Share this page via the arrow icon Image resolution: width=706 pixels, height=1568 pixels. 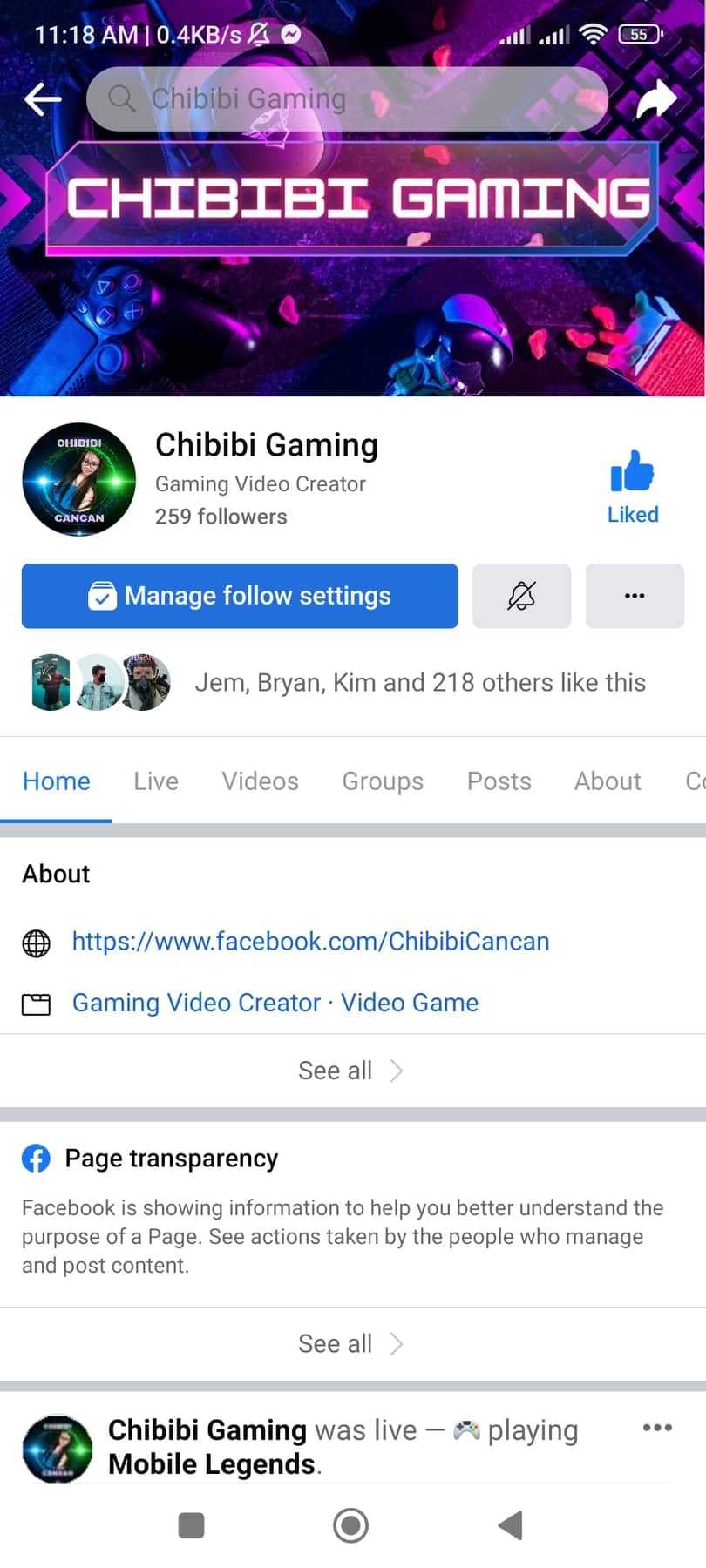point(656,99)
